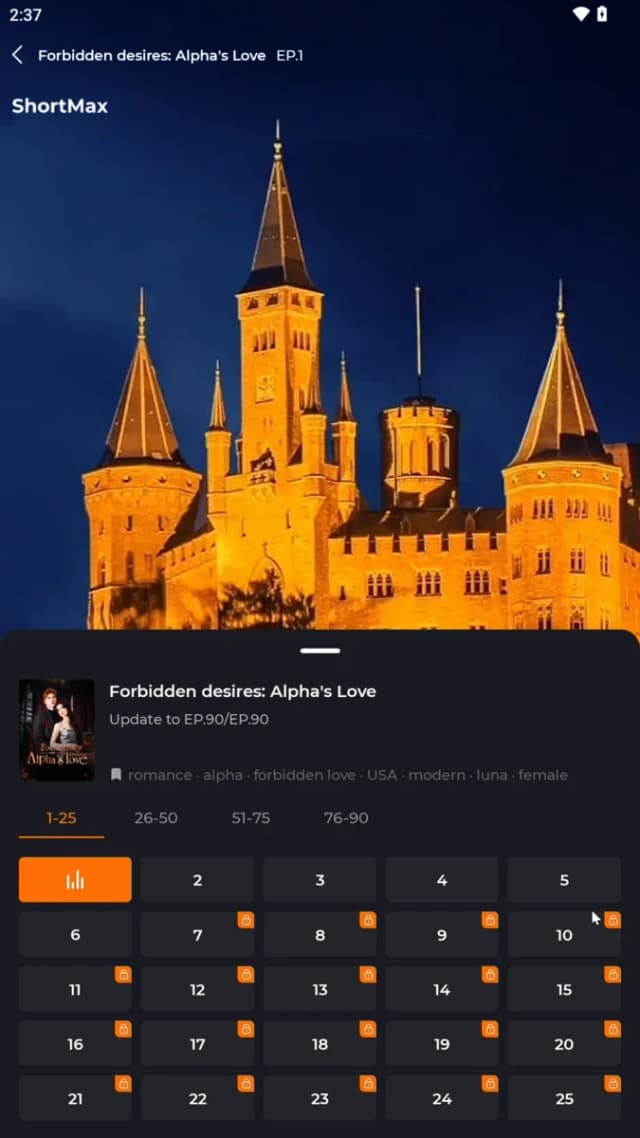The height and width of the screenshot is (1138, 640).
Task: Select locked episode 19
Action: [442, 1044]
